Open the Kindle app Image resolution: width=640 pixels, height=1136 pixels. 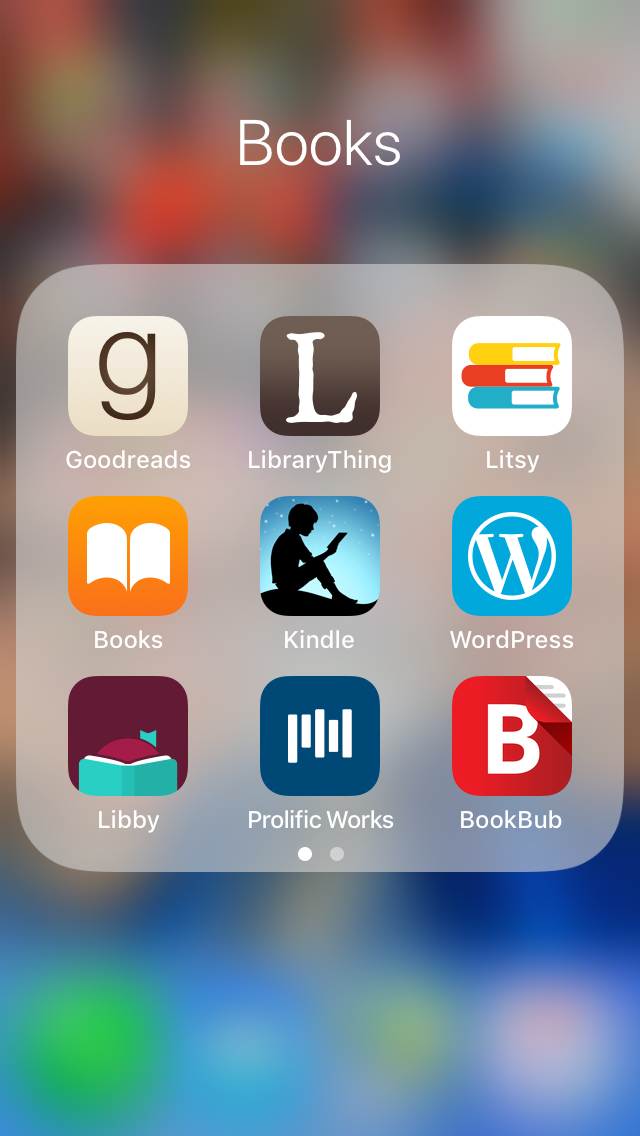[320, 556]
